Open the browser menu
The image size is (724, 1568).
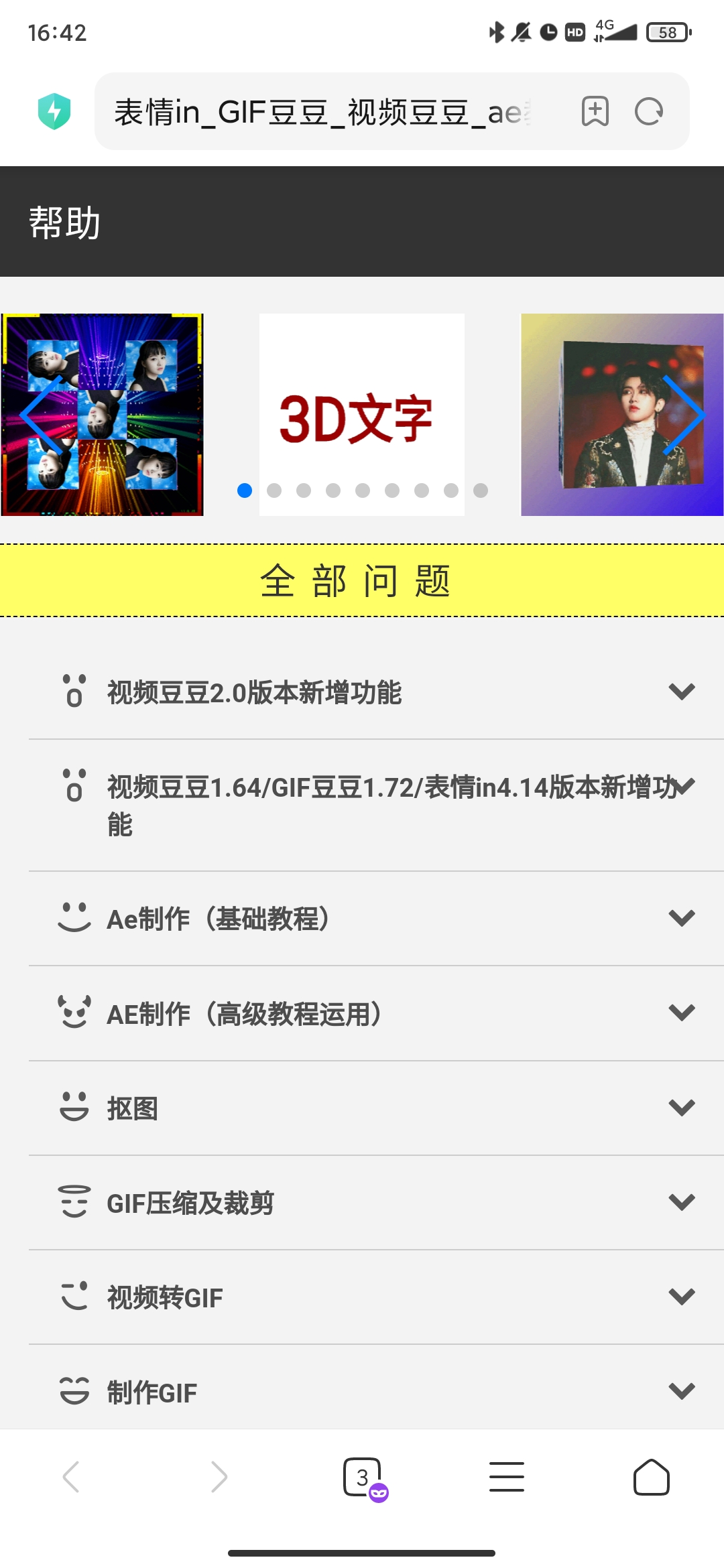(x=507, y=1477)
